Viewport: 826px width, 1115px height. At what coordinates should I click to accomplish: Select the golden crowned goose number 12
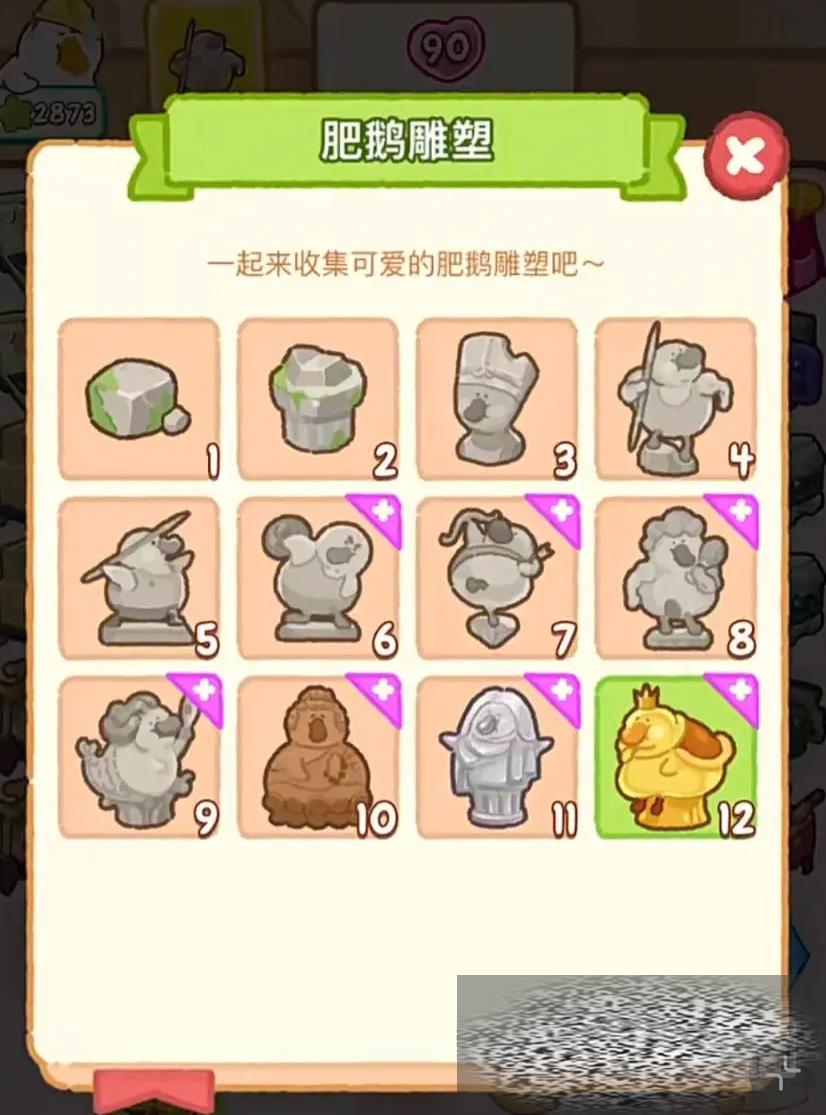[x=675, y=757]
